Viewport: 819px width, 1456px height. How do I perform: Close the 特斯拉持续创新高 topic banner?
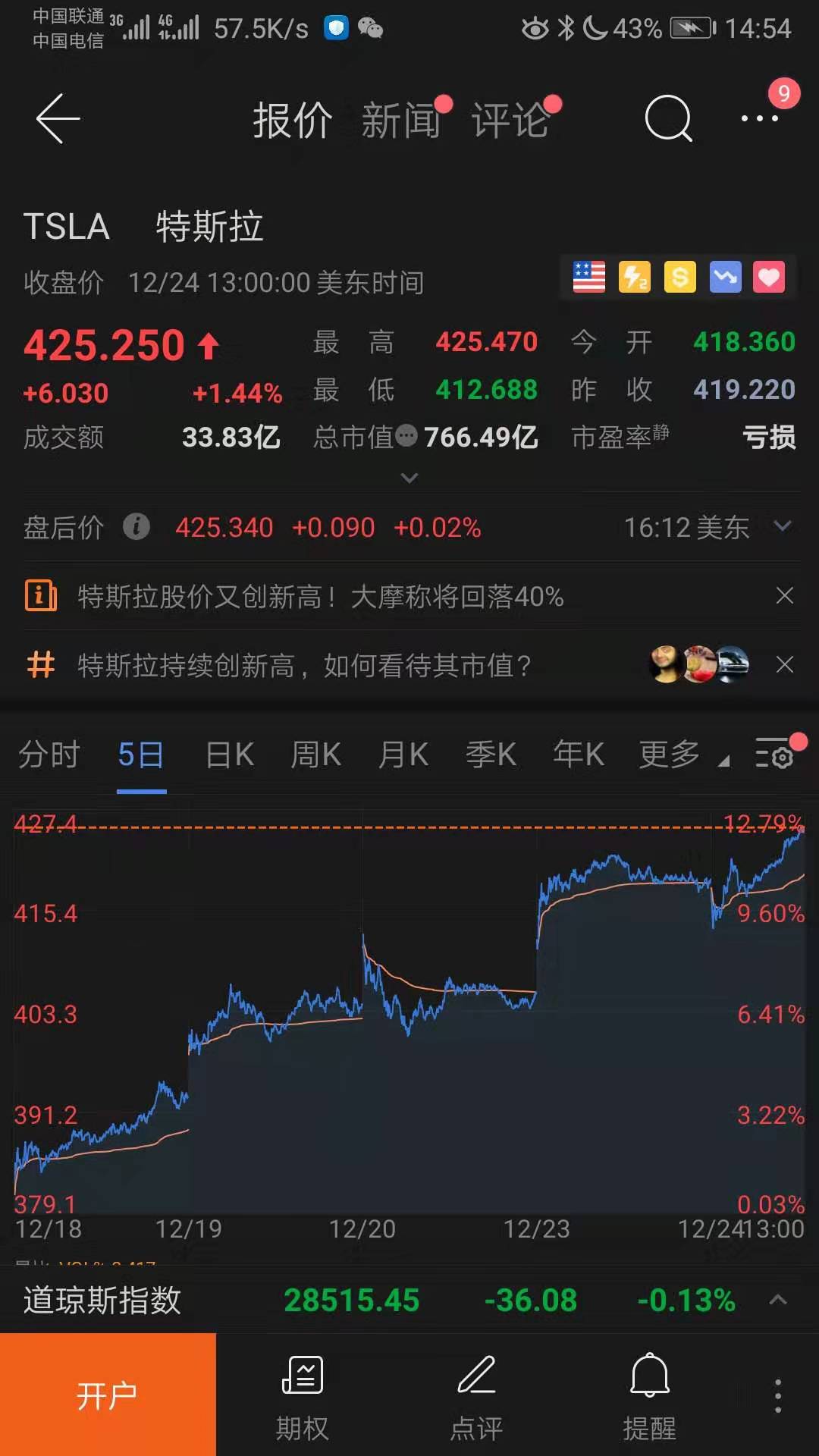785,665
